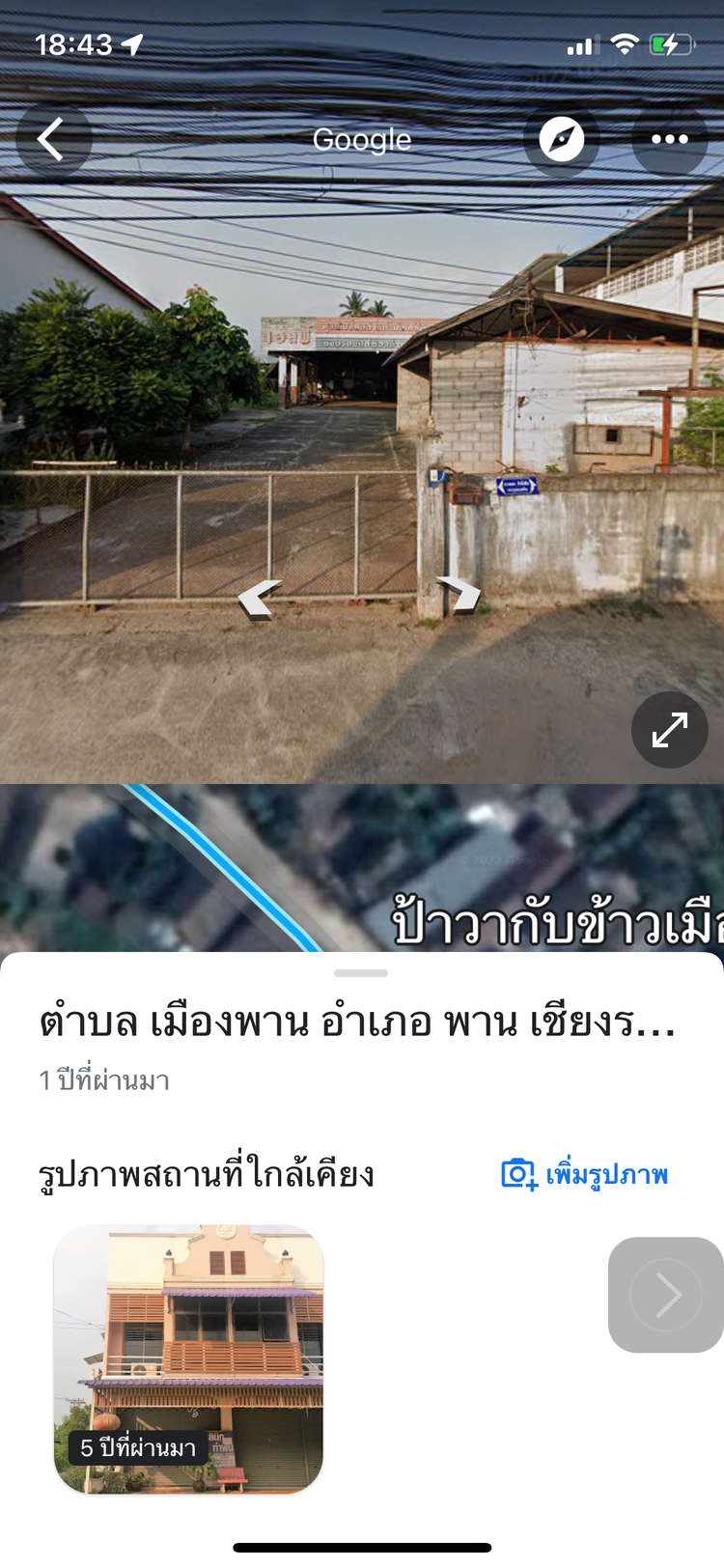Go back from Street View

[53, 140]
